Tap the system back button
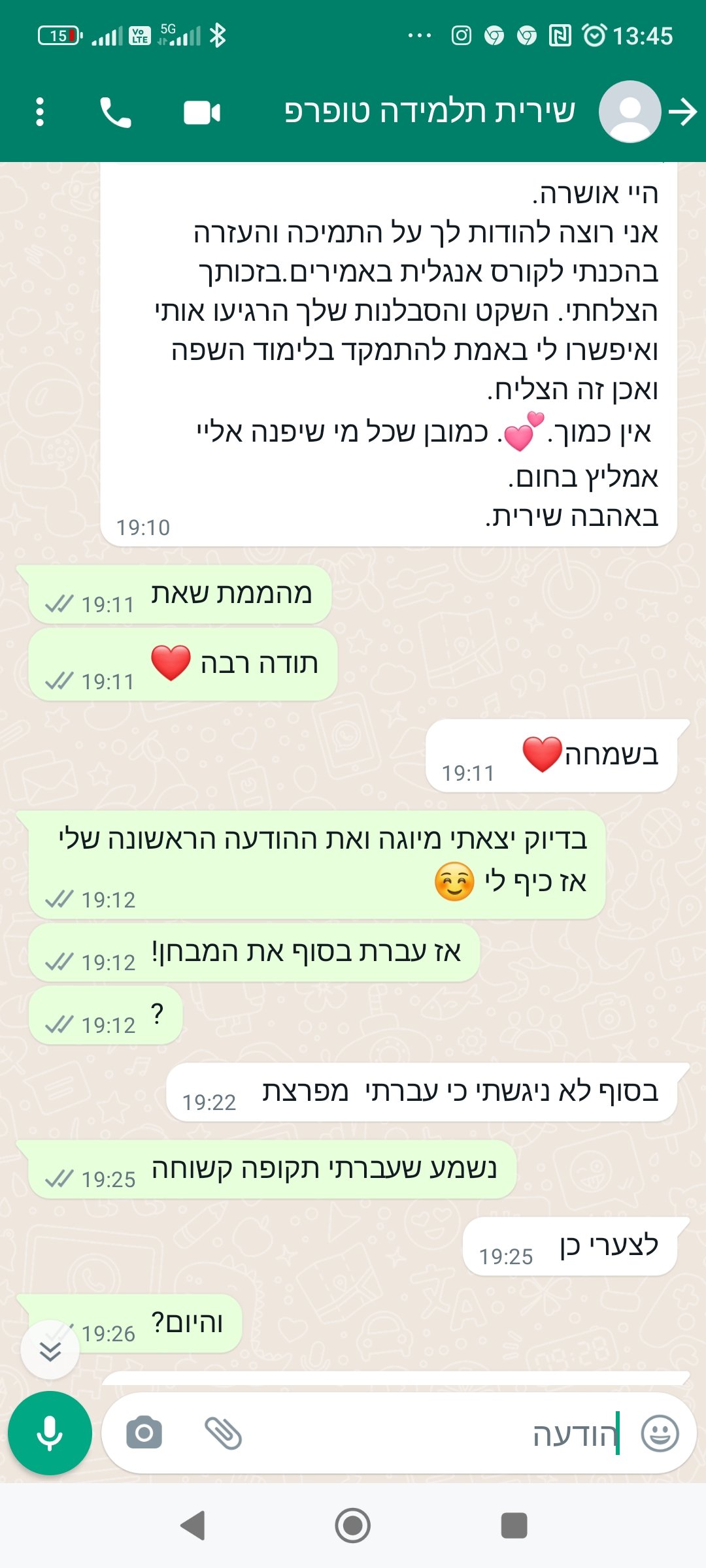 pyautogui.click(x=193, y=1526)
